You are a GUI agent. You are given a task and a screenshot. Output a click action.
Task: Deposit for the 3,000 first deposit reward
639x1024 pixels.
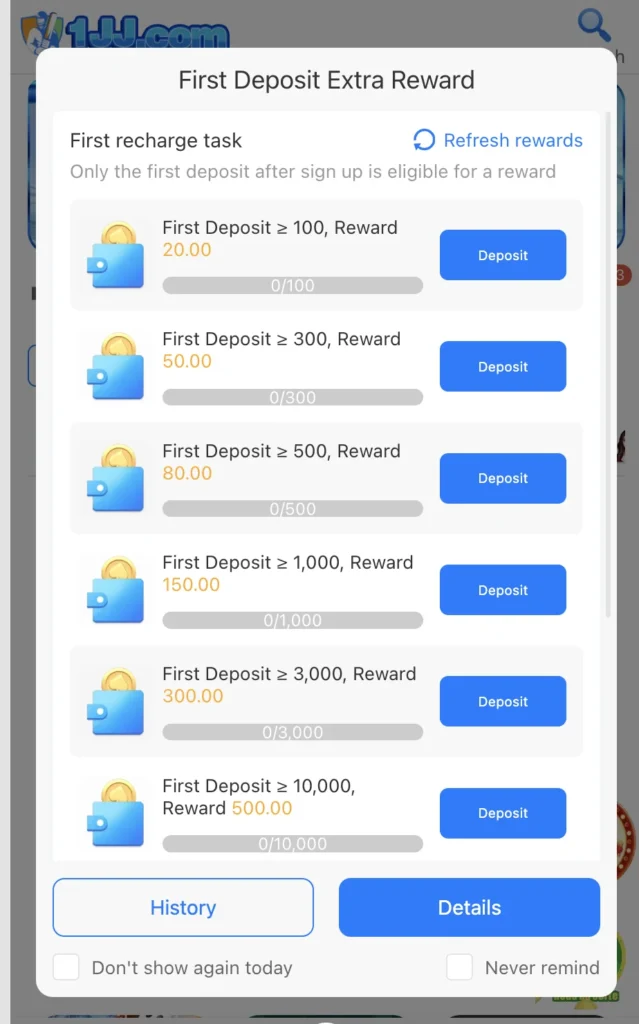point(502,702)
